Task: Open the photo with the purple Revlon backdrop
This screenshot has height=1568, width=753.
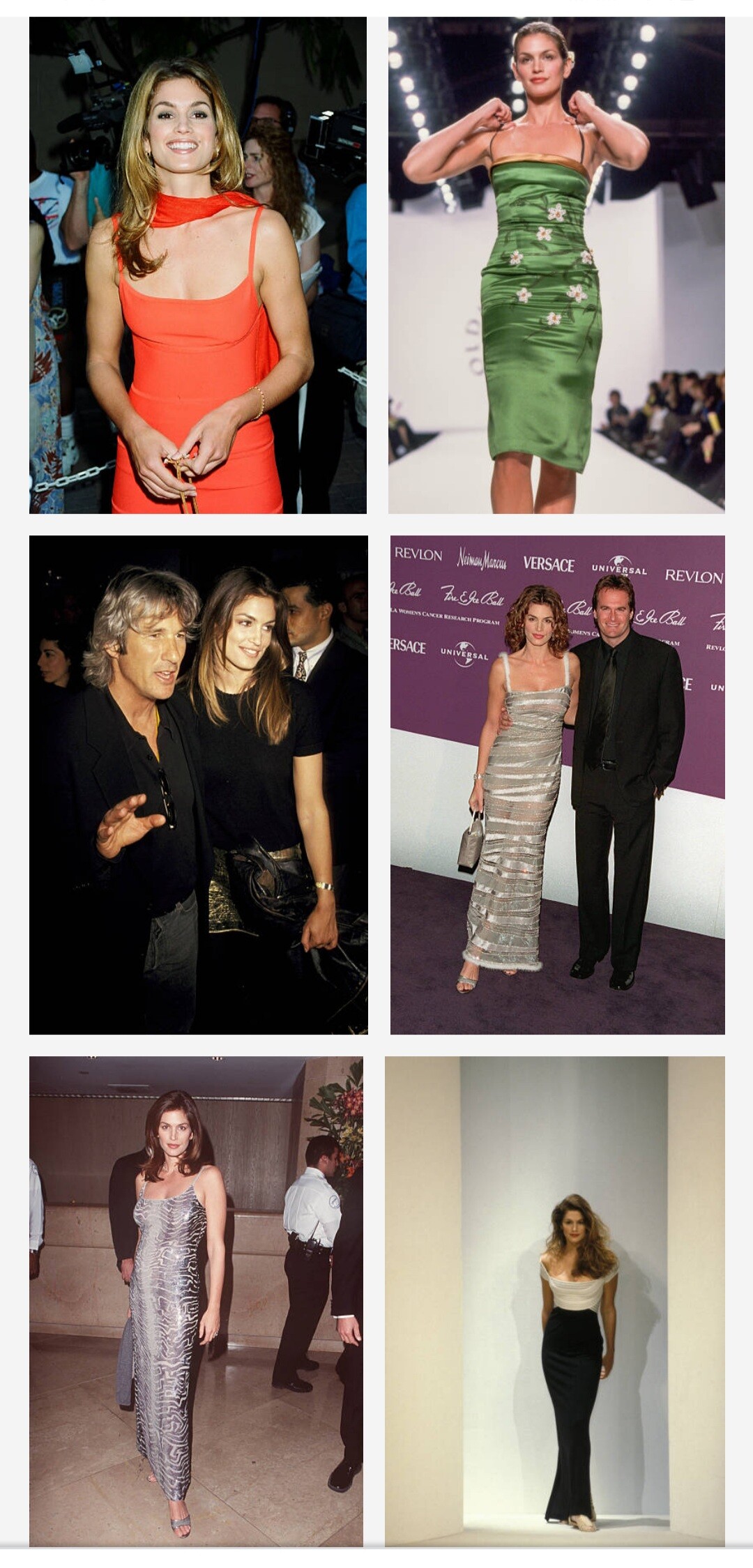Action: pos(557,784)
